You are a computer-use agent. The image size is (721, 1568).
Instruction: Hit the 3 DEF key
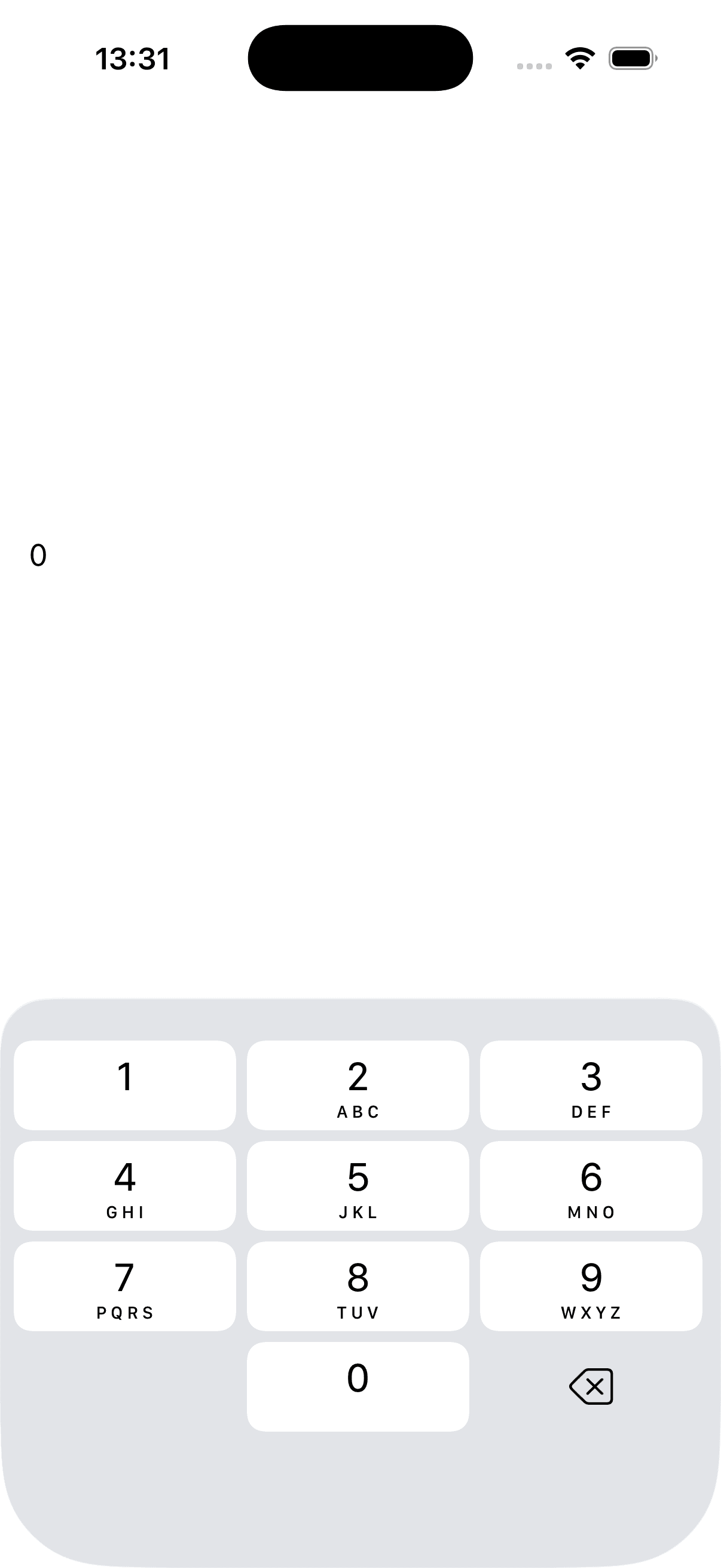(x=591, y=1085)
